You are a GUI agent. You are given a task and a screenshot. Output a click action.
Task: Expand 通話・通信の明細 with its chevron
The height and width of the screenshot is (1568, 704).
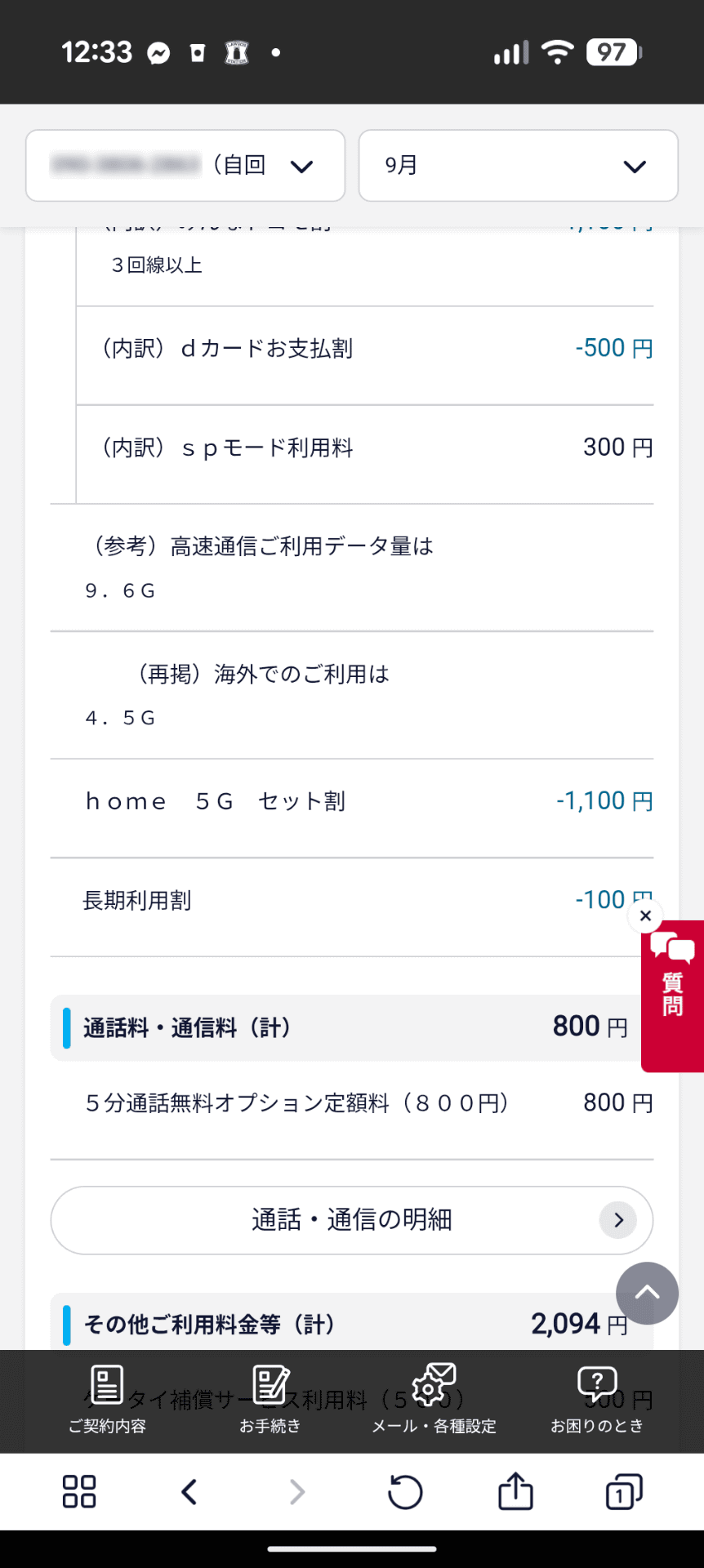(618, 1220)
